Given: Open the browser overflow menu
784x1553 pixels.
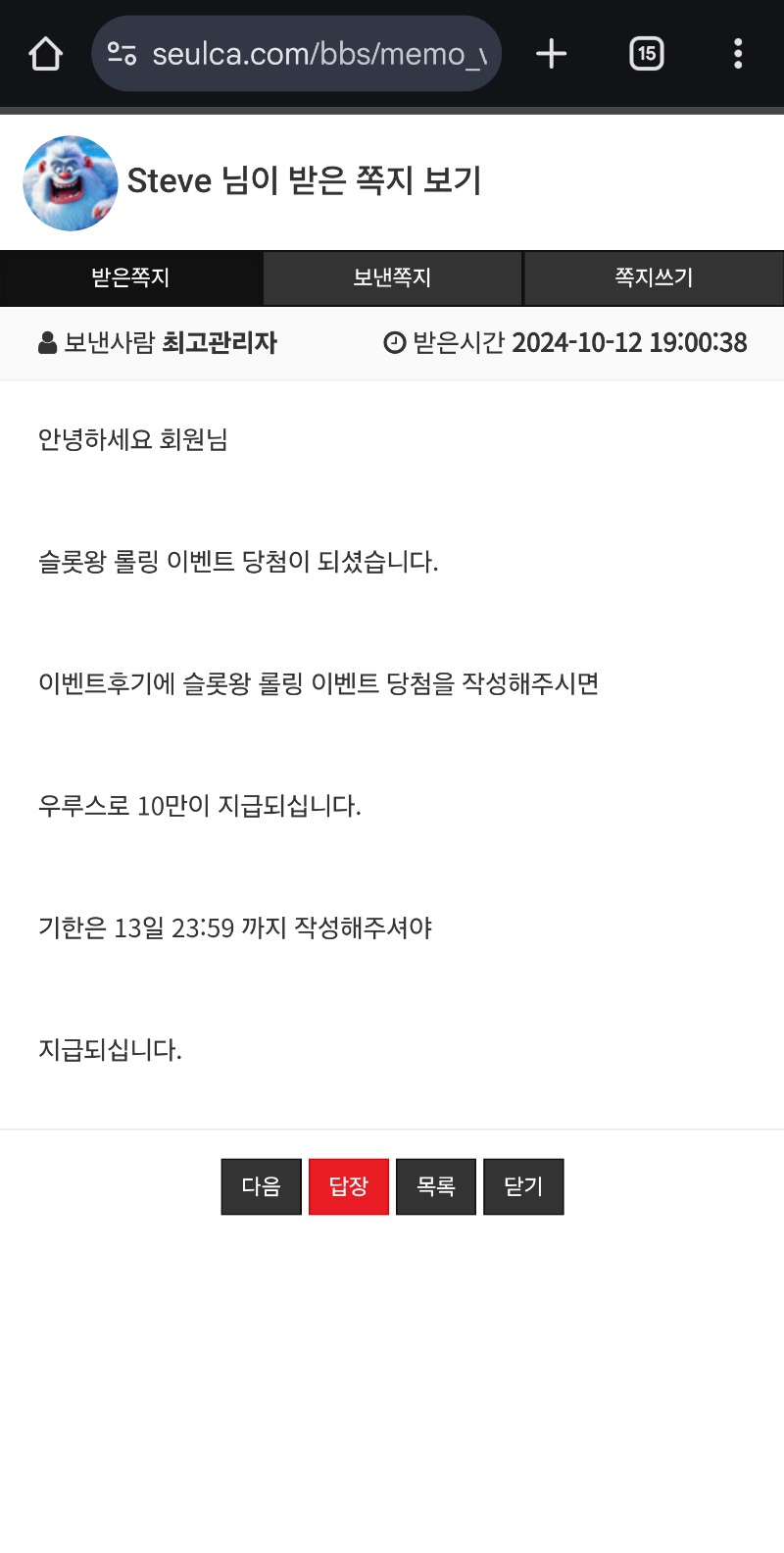Looking at the screenshot, I should pyautogui.click(x=738, y=54).
